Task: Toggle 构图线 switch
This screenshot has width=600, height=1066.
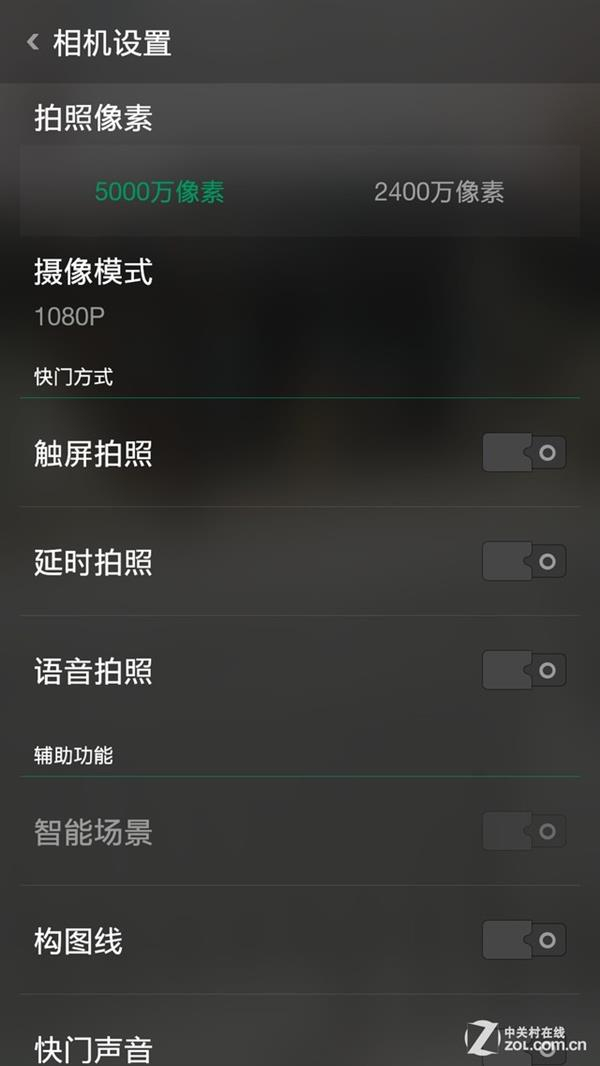Action: 524,940
